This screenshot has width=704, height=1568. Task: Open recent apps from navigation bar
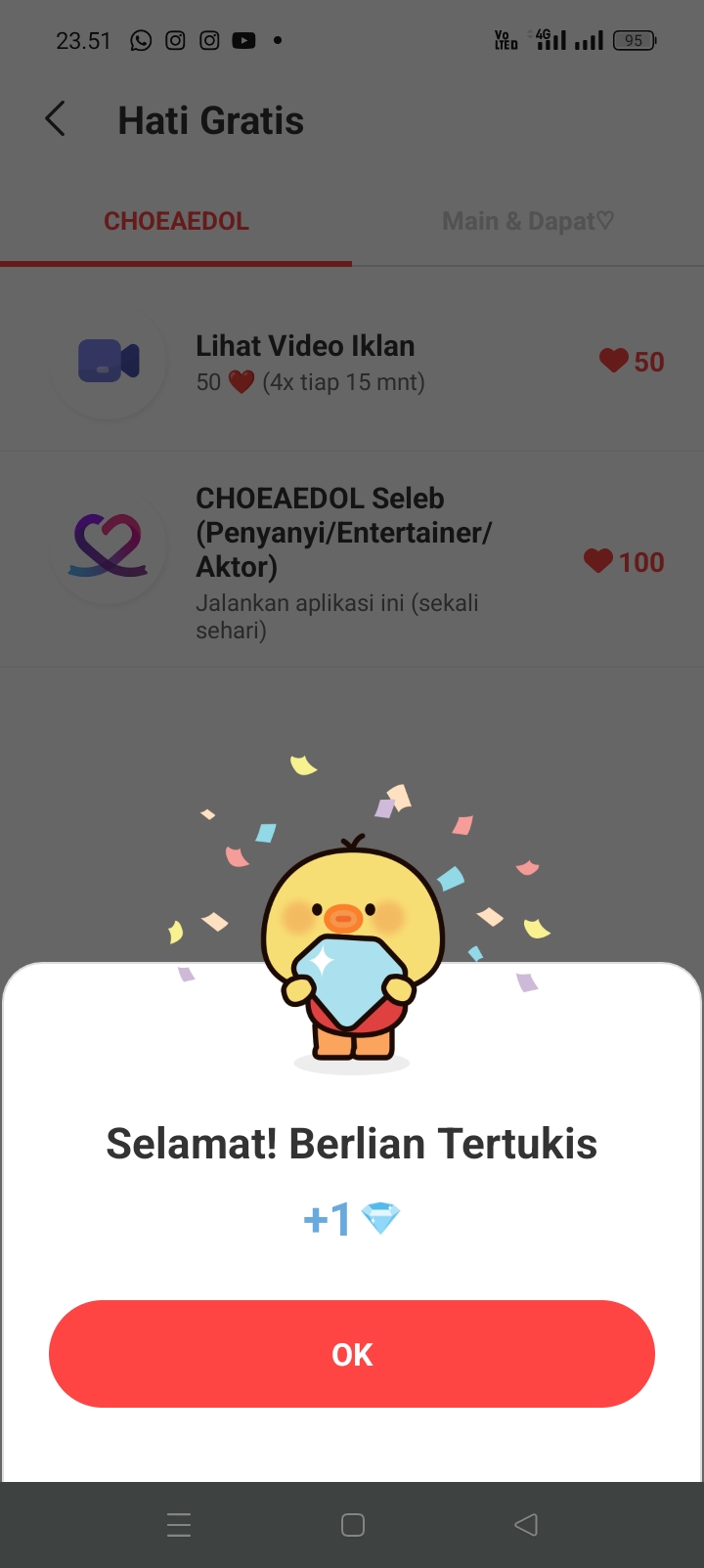pos(179,1525)
